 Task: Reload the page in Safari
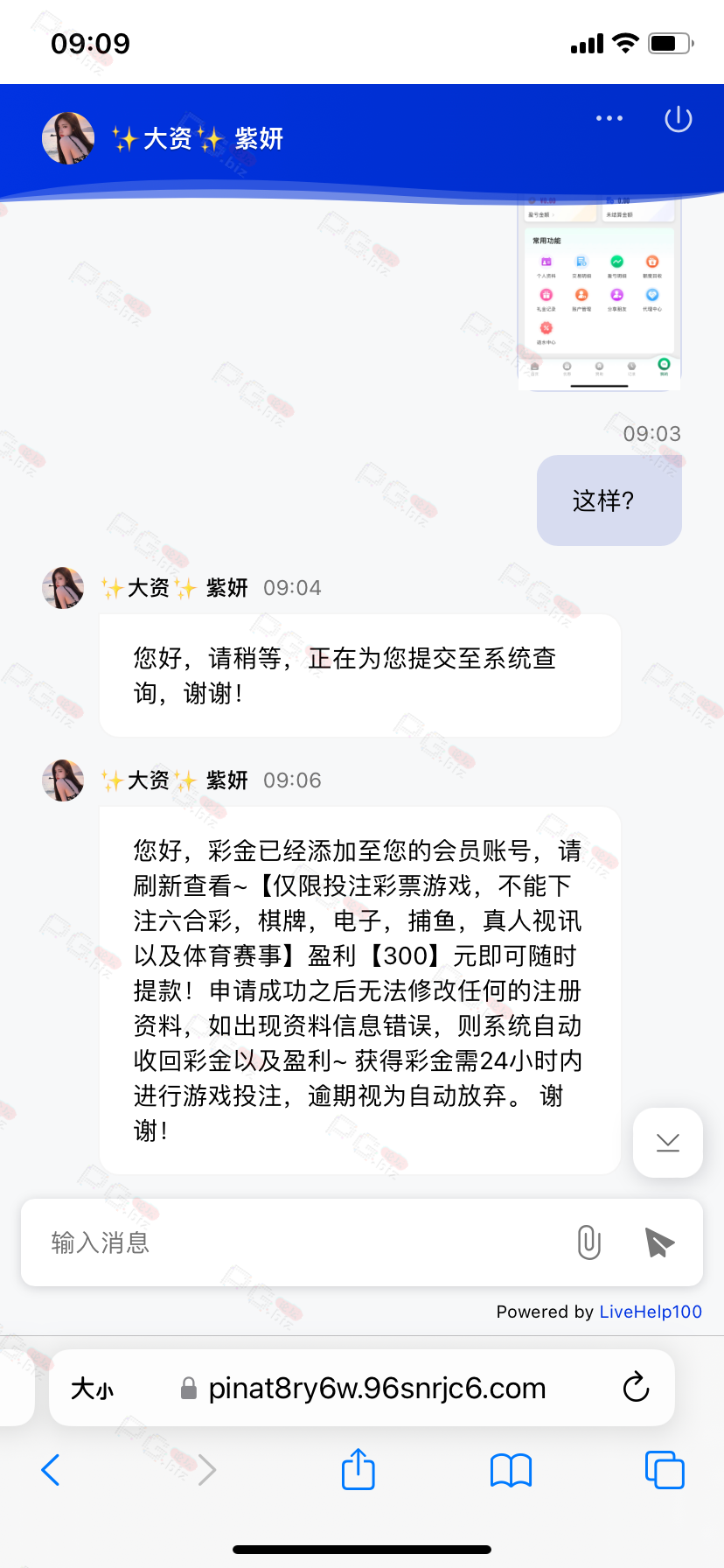click(636, 1388)
